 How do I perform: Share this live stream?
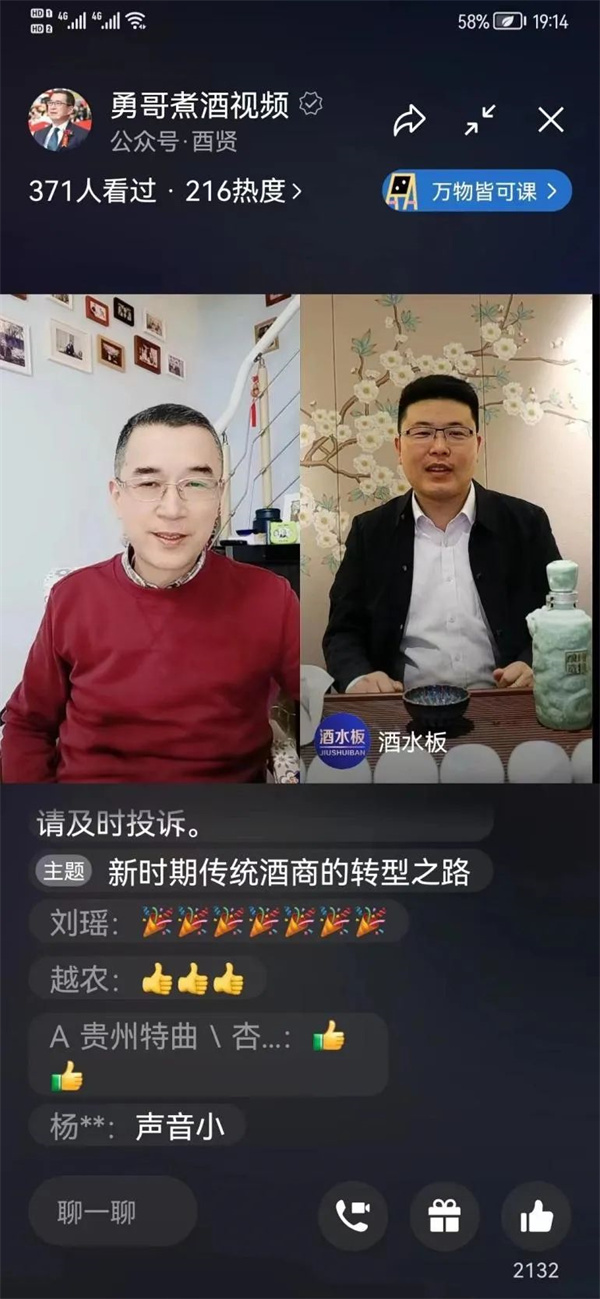click(409, 121)
